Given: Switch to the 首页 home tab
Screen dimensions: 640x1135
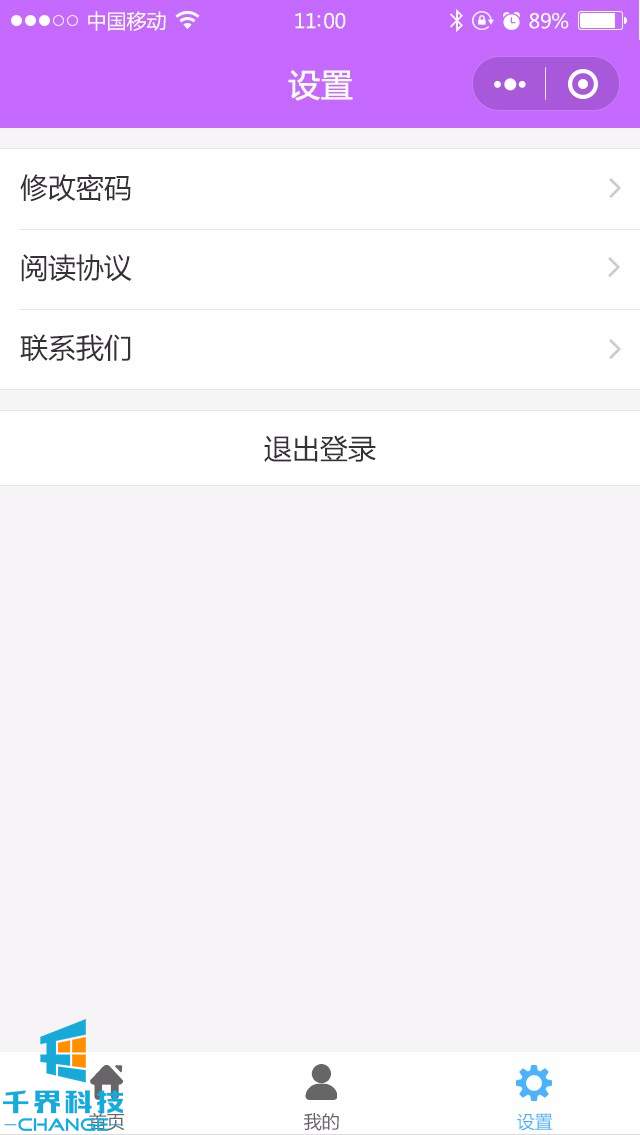Looking at the screenshot, I should [107, 1094].
